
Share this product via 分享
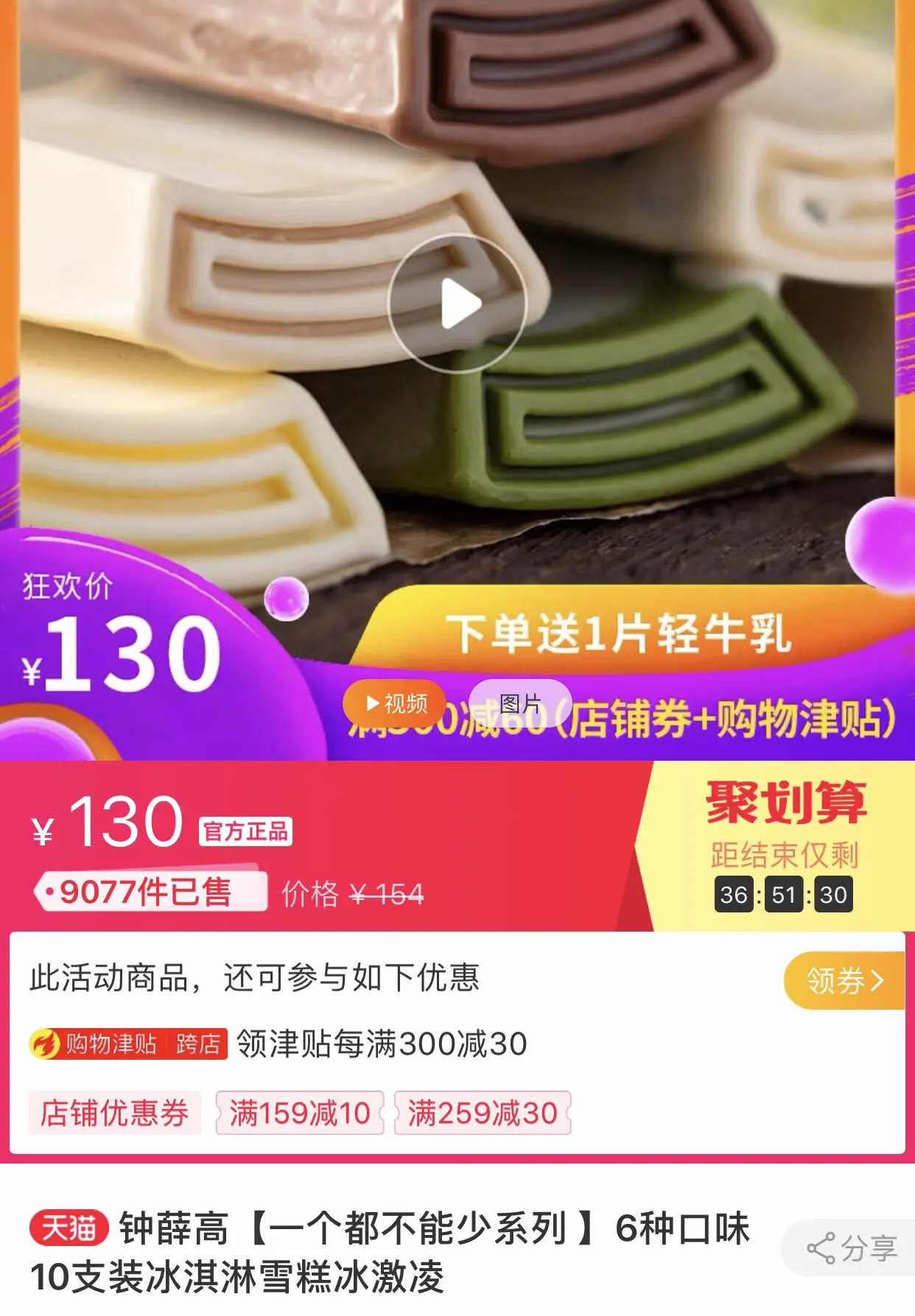853,1248
